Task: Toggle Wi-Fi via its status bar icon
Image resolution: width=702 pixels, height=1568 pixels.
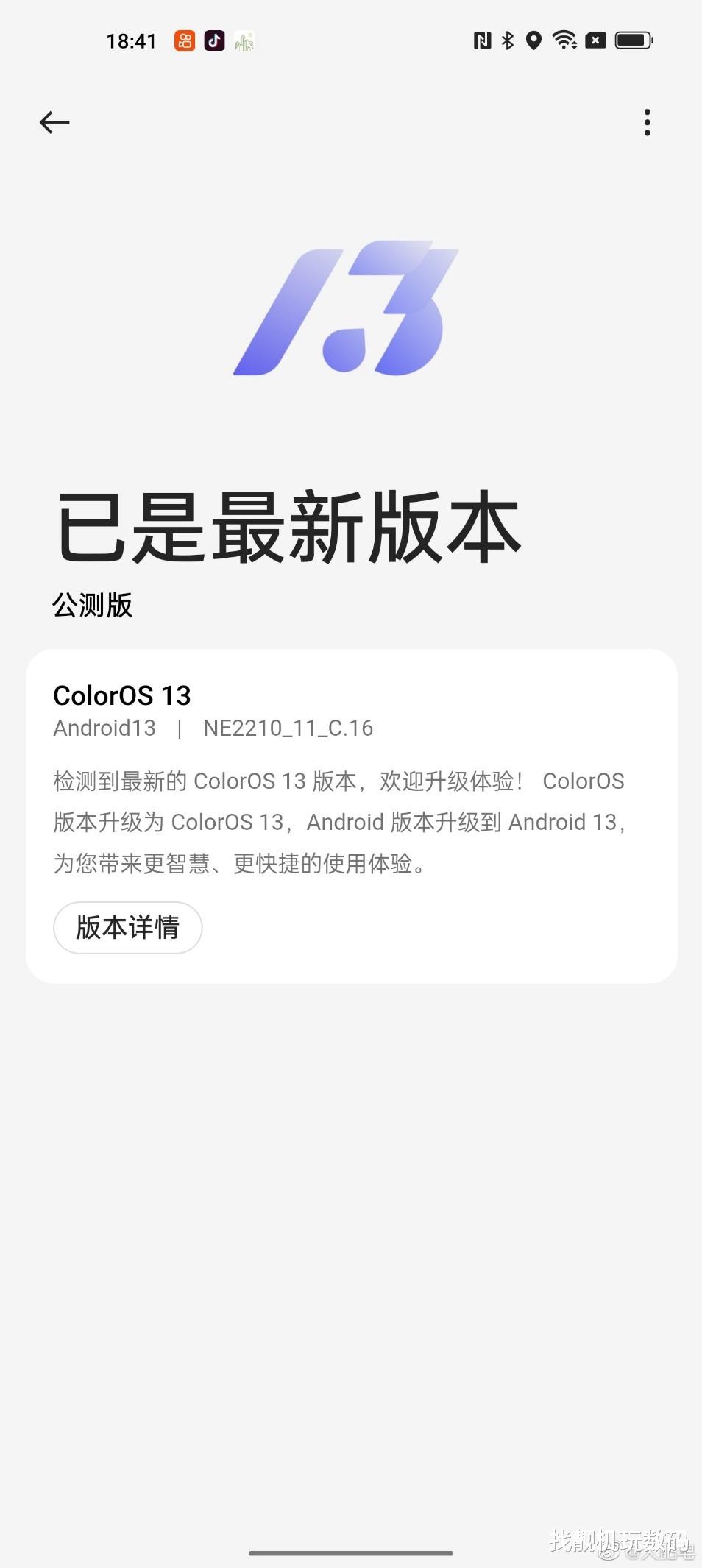Action: (x=564, y=40)
